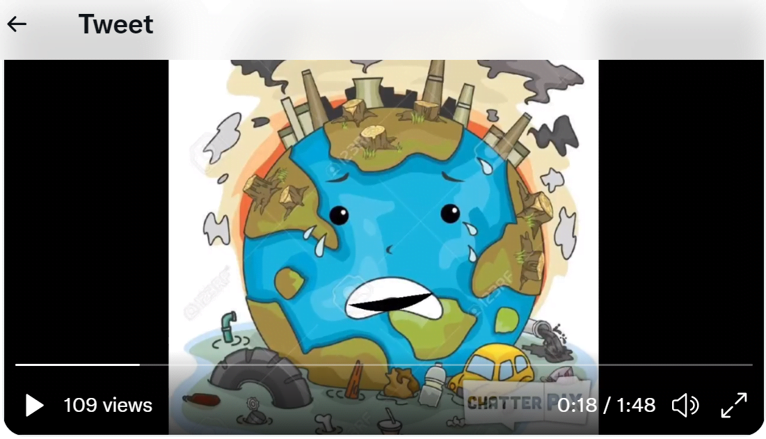Go back from the Tweet screen
The image size is (766, 439).
[x=17, y=24]
